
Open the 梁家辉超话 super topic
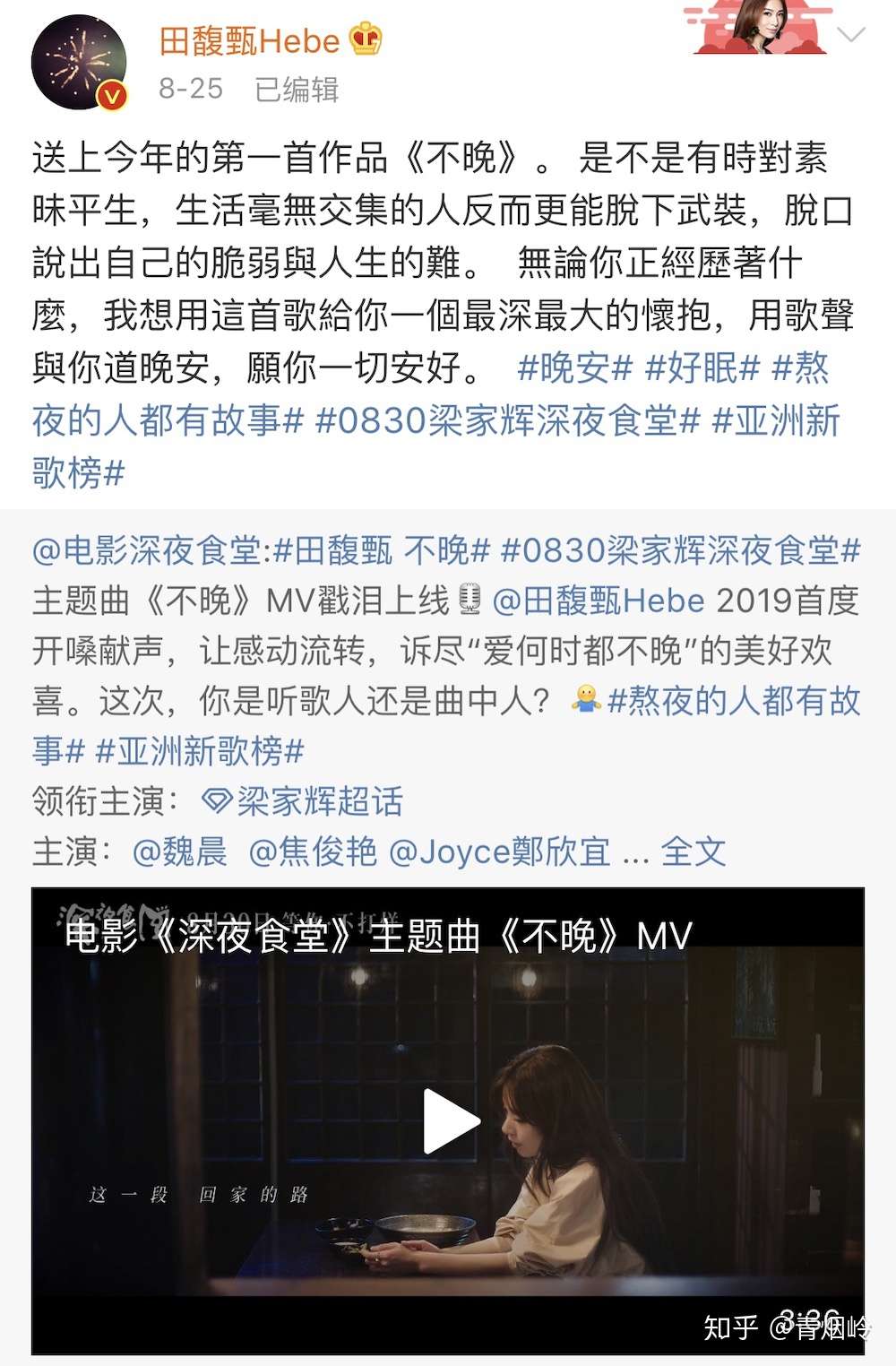(x=305, y=800)
